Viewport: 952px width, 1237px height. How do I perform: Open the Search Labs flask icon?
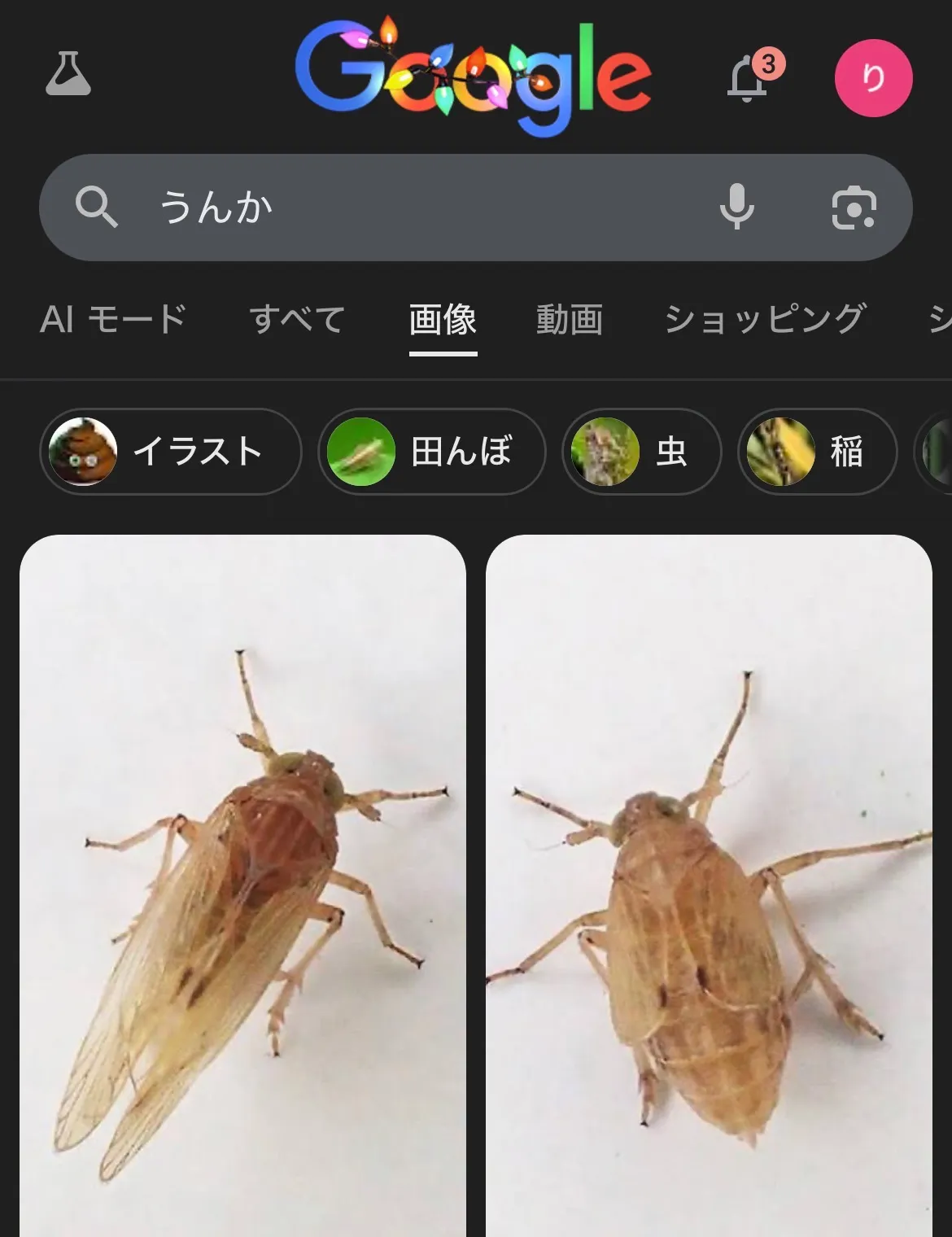[68, 74]
